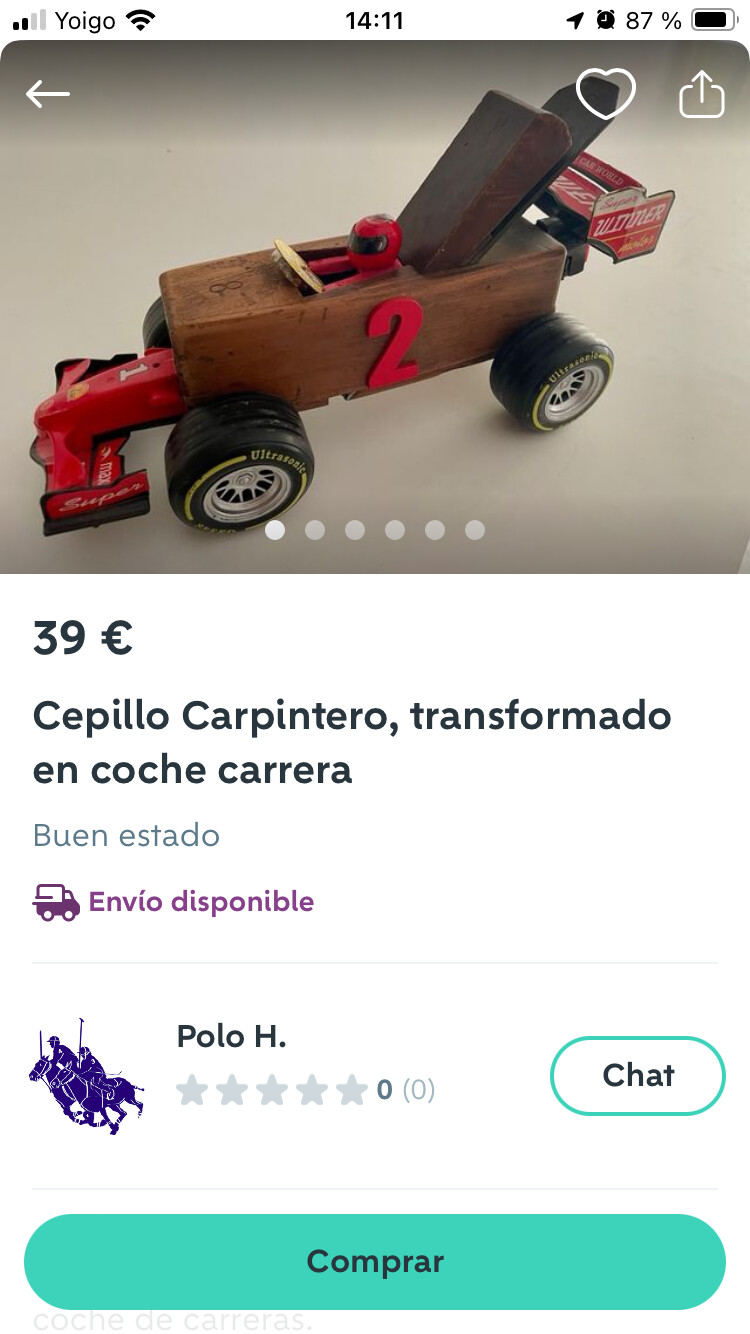Open chat with seller Polo H.
750x1334 pixels.
tap(638, 1075)
